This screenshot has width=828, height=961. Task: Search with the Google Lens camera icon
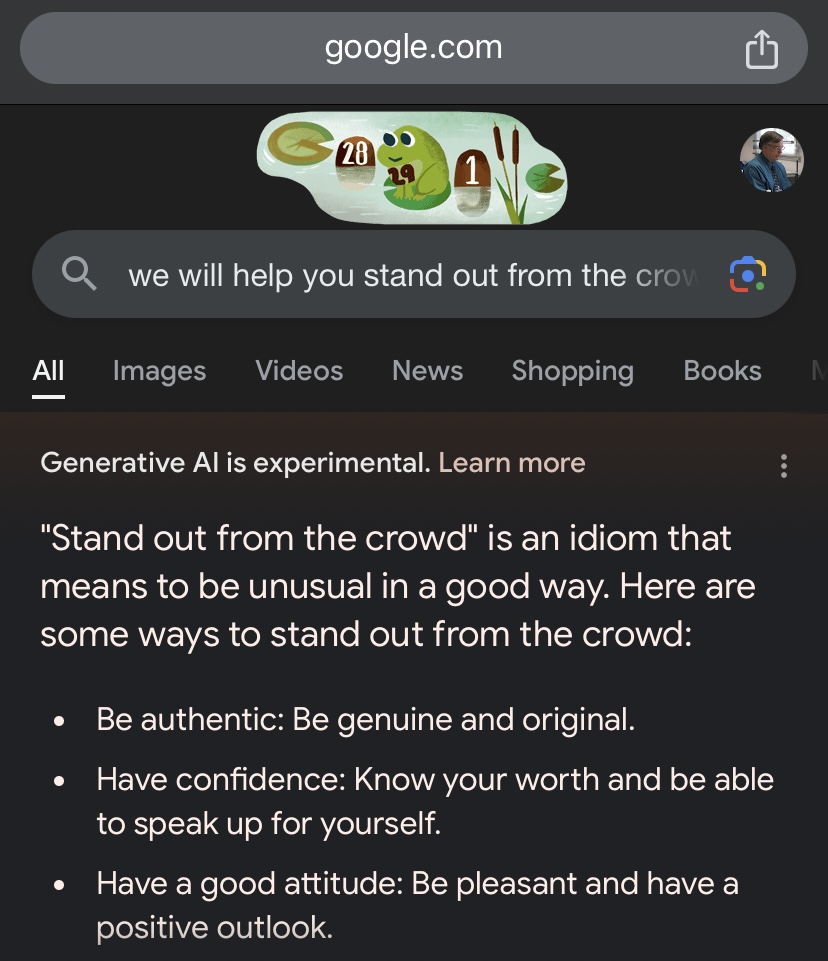click(x=748, y=275)
